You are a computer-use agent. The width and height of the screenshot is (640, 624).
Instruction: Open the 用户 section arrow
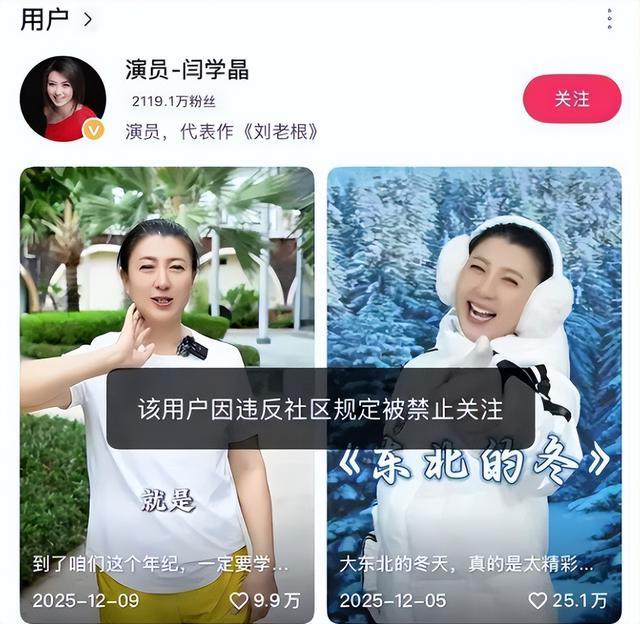(x=88, y=19)
